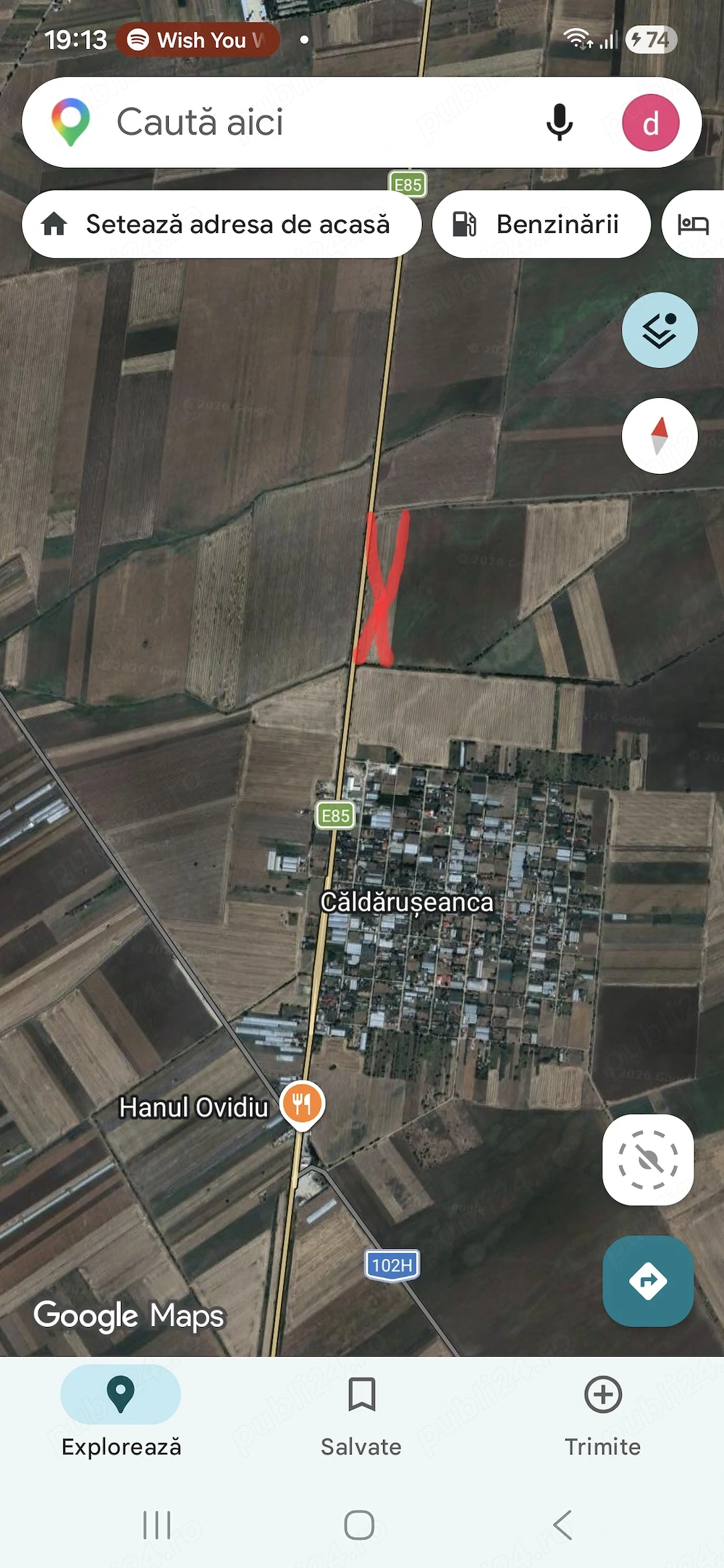Open the map layers selector

658,329
